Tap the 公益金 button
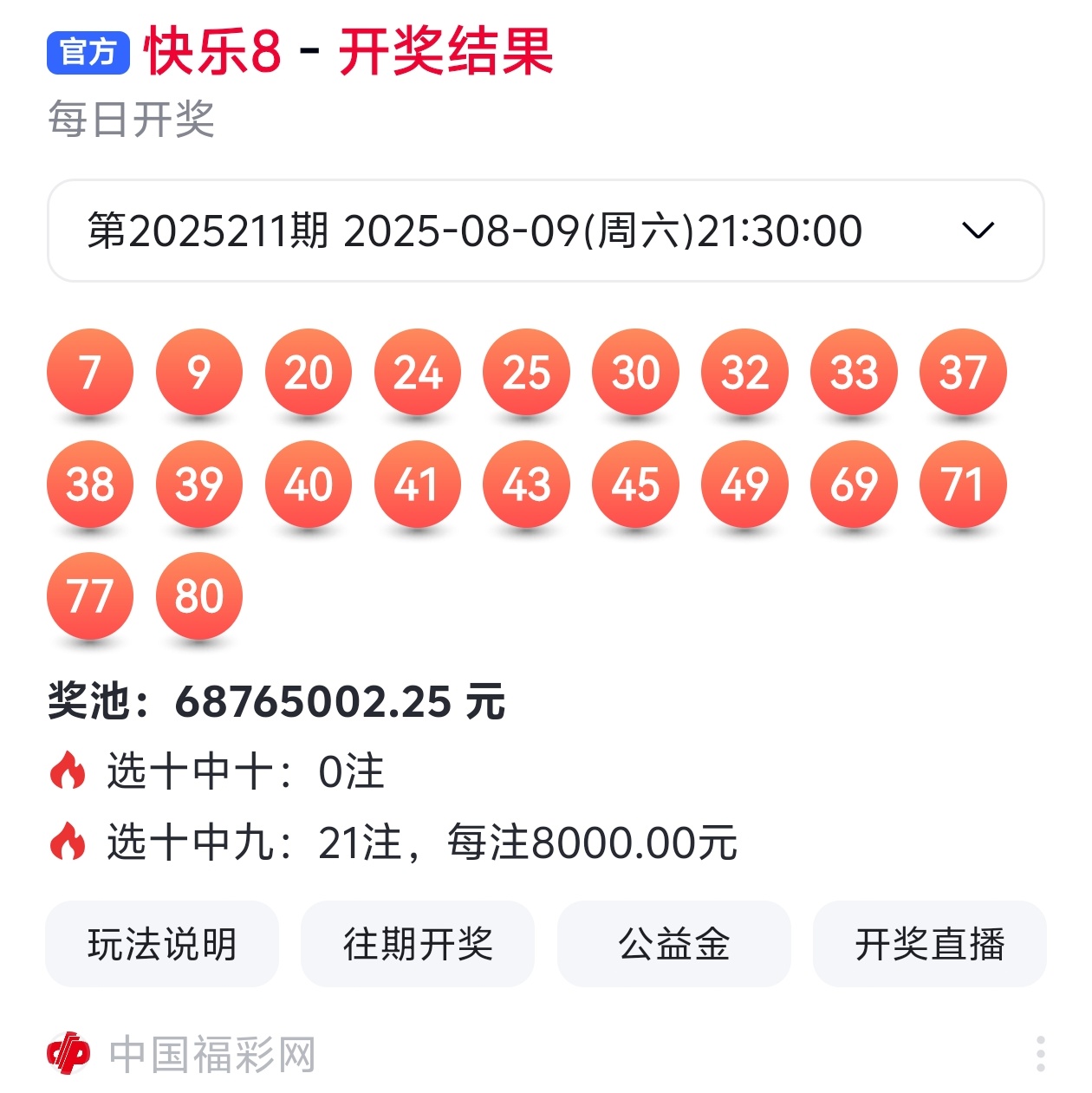 tap(673, 944)
